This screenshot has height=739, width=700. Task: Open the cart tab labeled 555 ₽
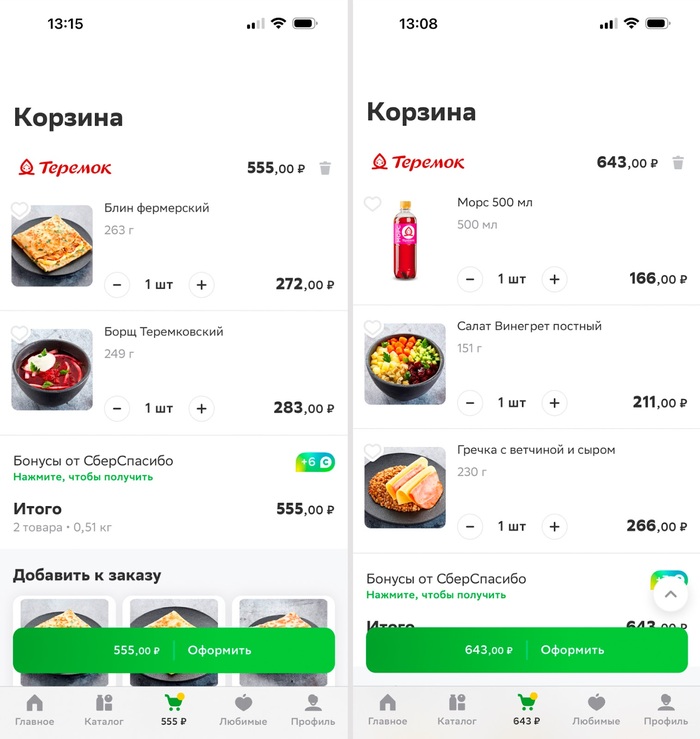point(174,708)
